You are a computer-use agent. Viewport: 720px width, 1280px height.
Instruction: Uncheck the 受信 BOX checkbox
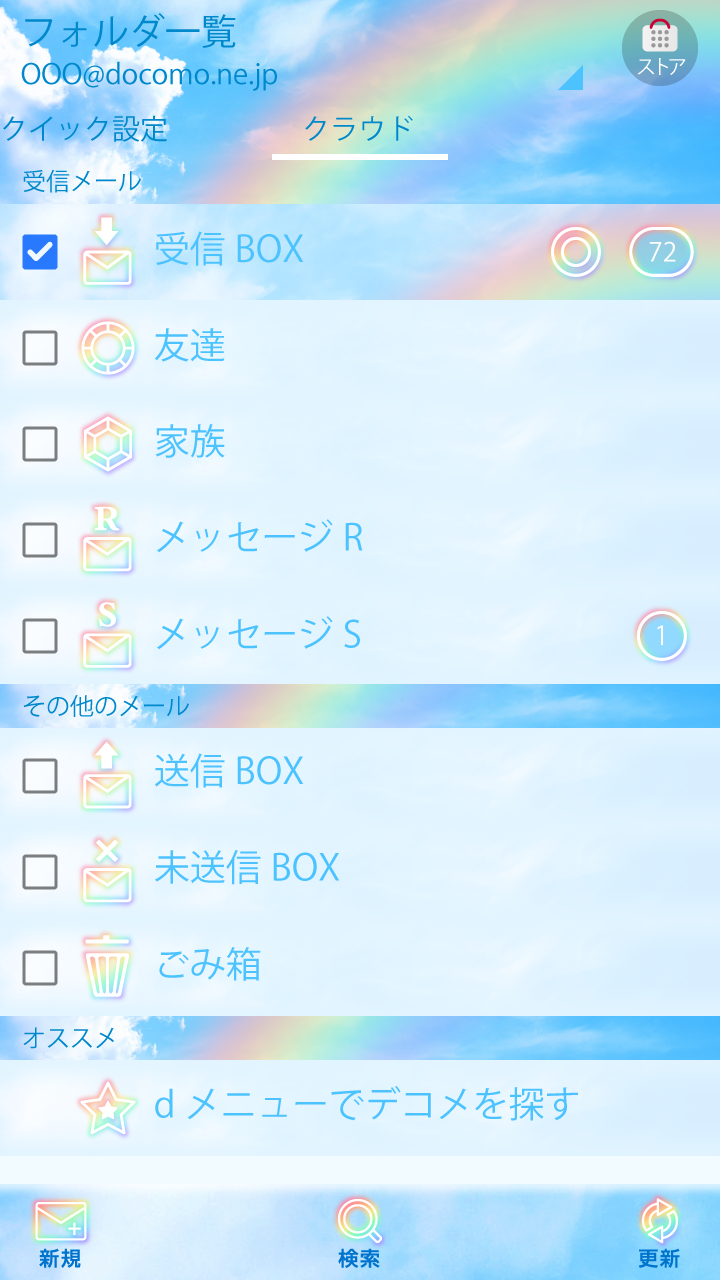(40, 252)
